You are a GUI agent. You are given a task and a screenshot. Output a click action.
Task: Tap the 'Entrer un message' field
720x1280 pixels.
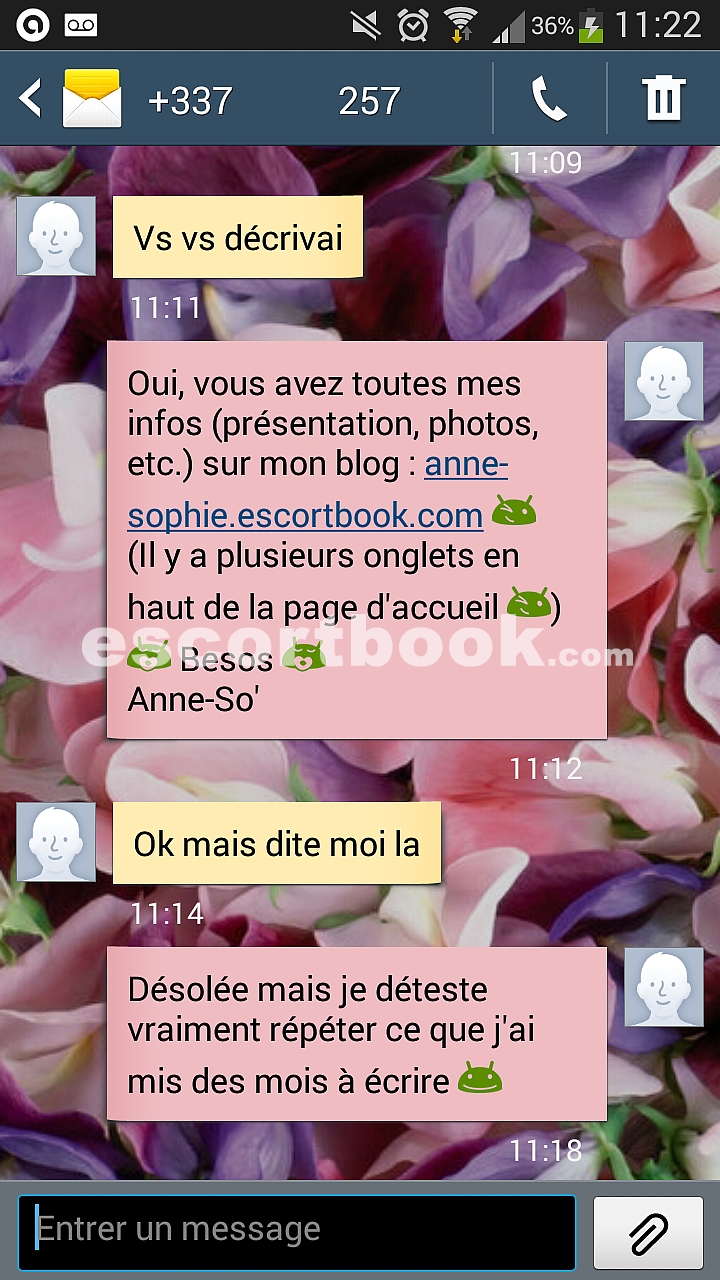(x=297, y=1231)
